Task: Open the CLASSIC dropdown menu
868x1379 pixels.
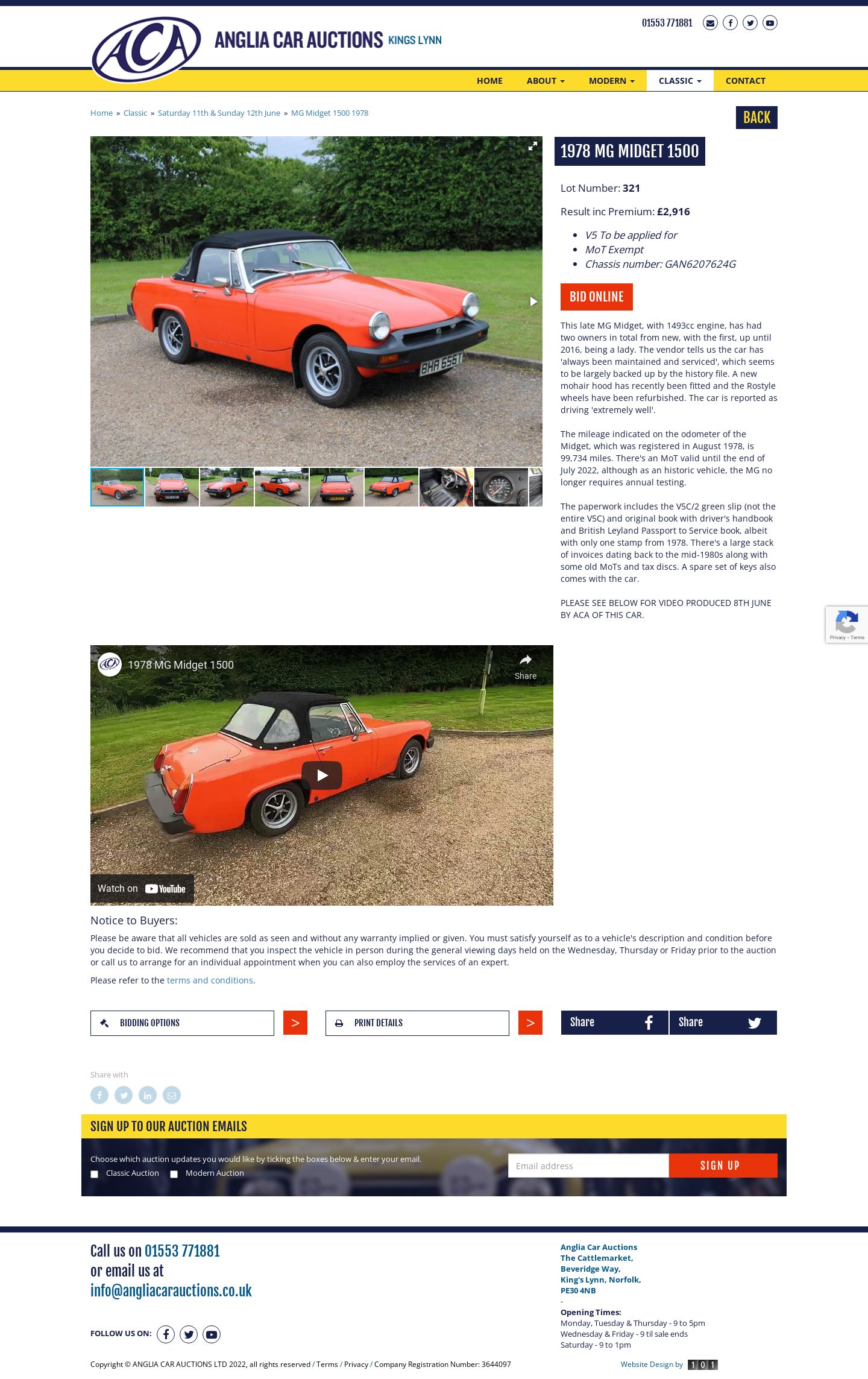Action: (679, 81)
